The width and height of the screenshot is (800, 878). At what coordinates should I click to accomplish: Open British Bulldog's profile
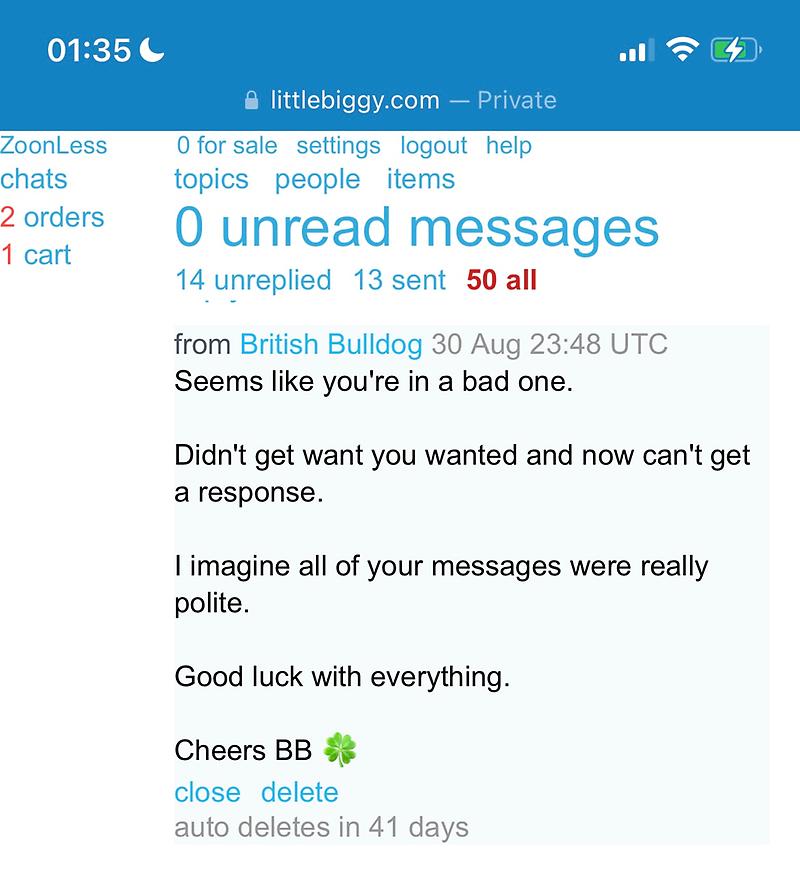click(331, 345)
